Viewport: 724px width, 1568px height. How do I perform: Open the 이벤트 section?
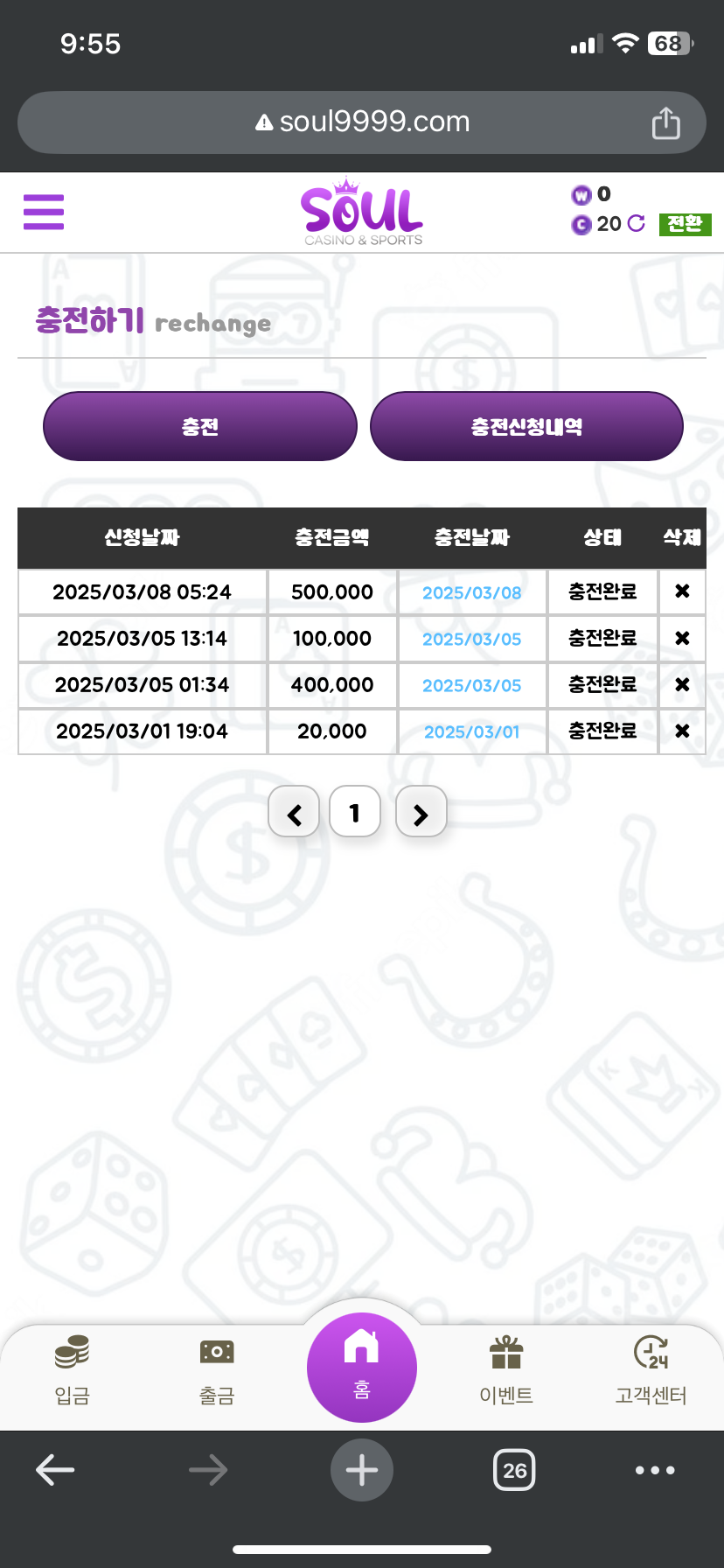506,1370
